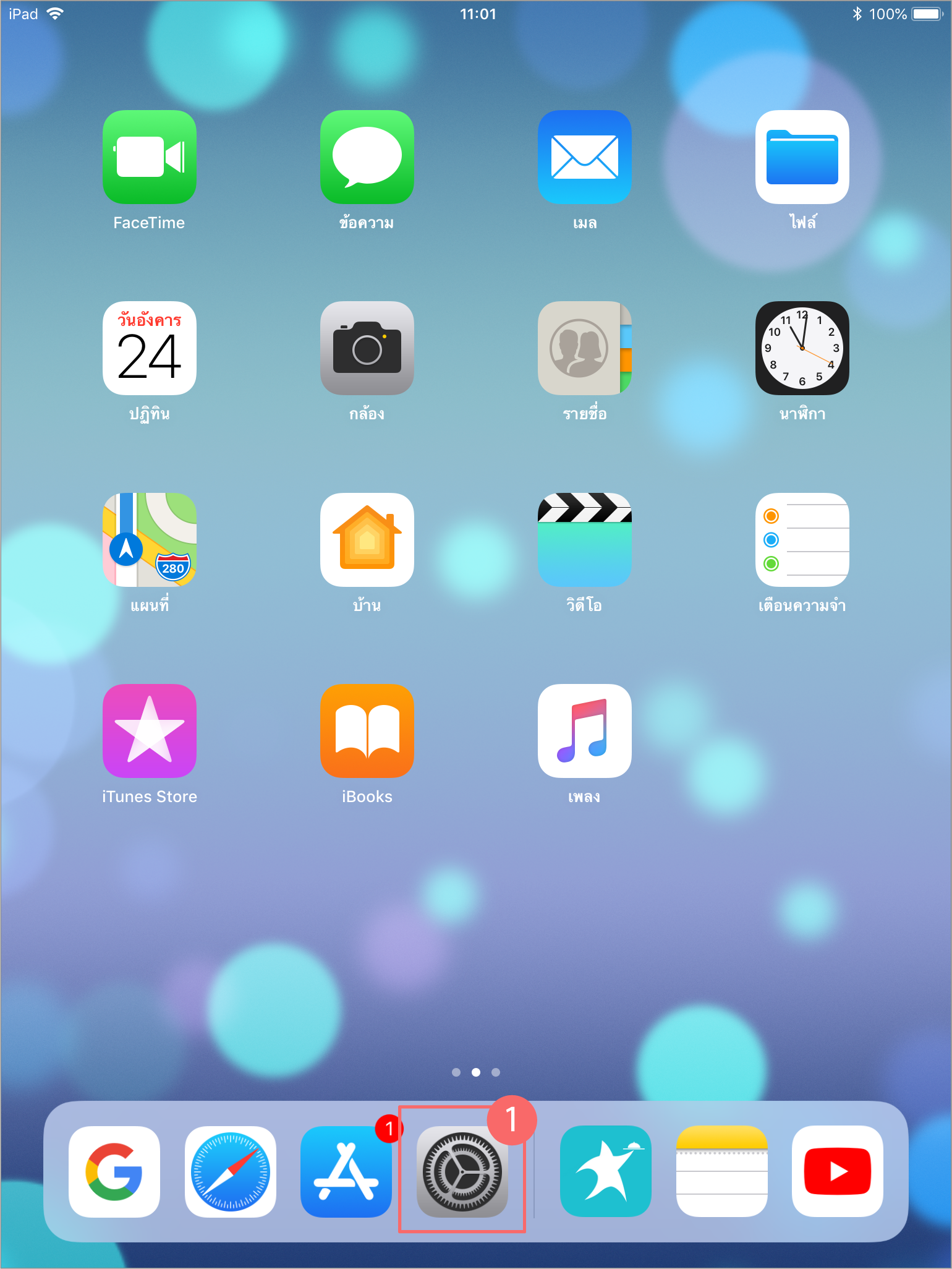The height and width of the screenshot is (1269, 952).
Task: Open the Home app (บ้าน)
Action: [367, 540]
